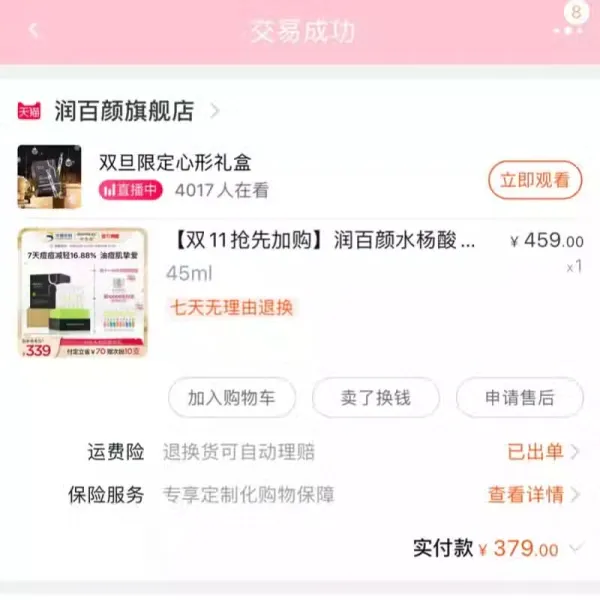The image size is (600, 600).
Task: Open the more options dots menu
Action: 568,31
